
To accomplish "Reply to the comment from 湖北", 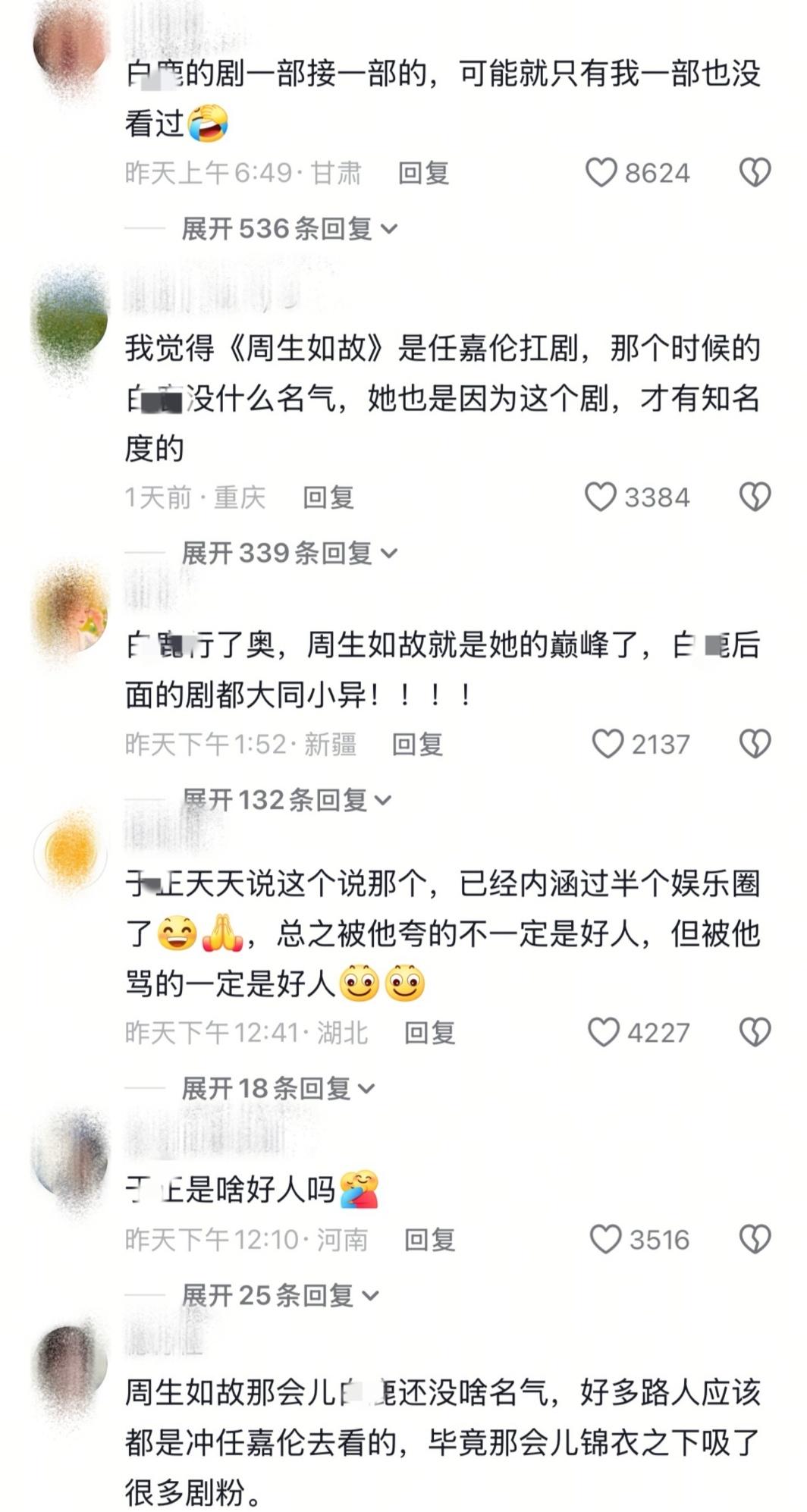I will (x=429, y=1032).
